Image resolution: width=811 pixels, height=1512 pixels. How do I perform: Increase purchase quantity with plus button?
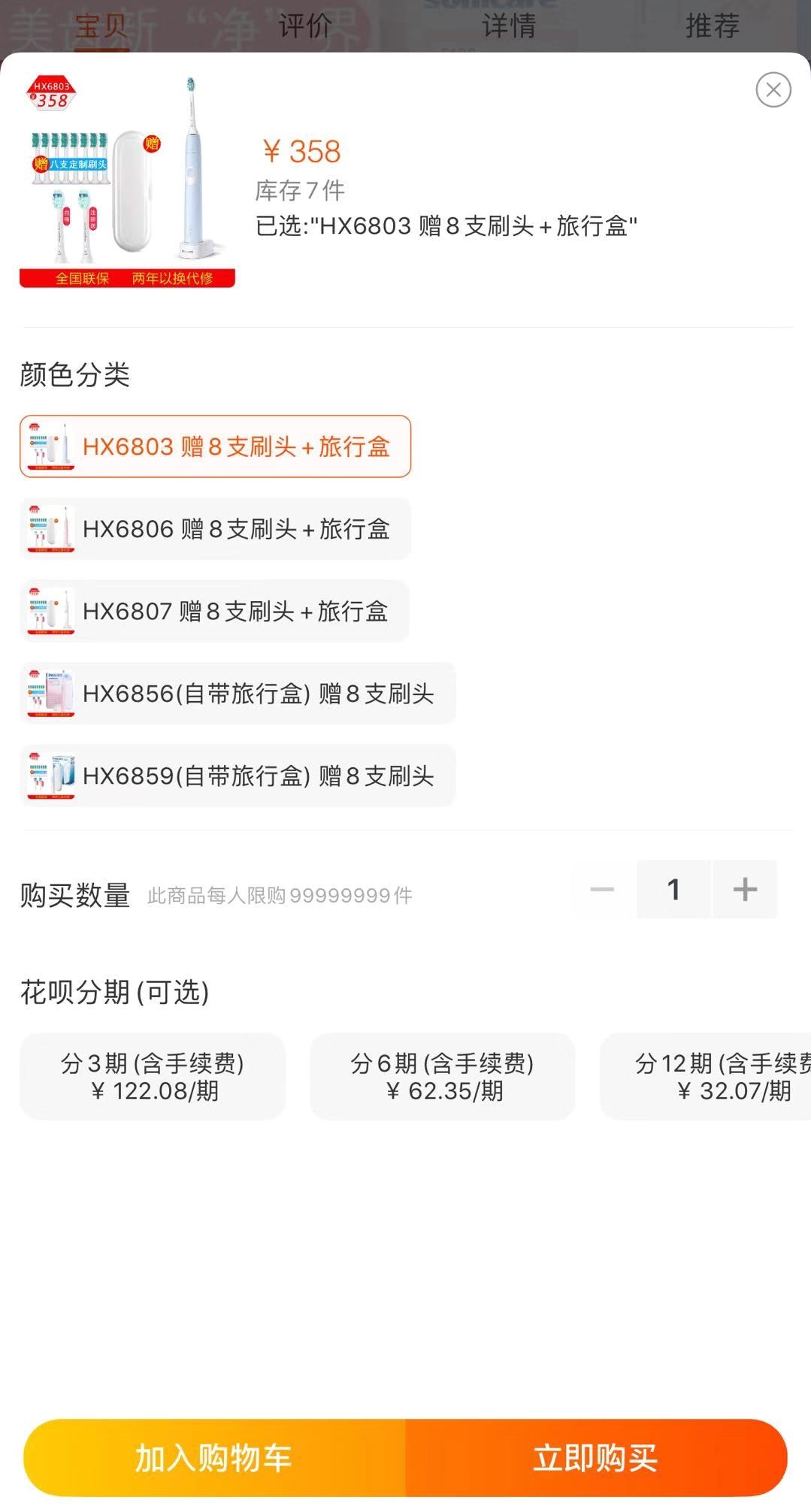[744, 890]
